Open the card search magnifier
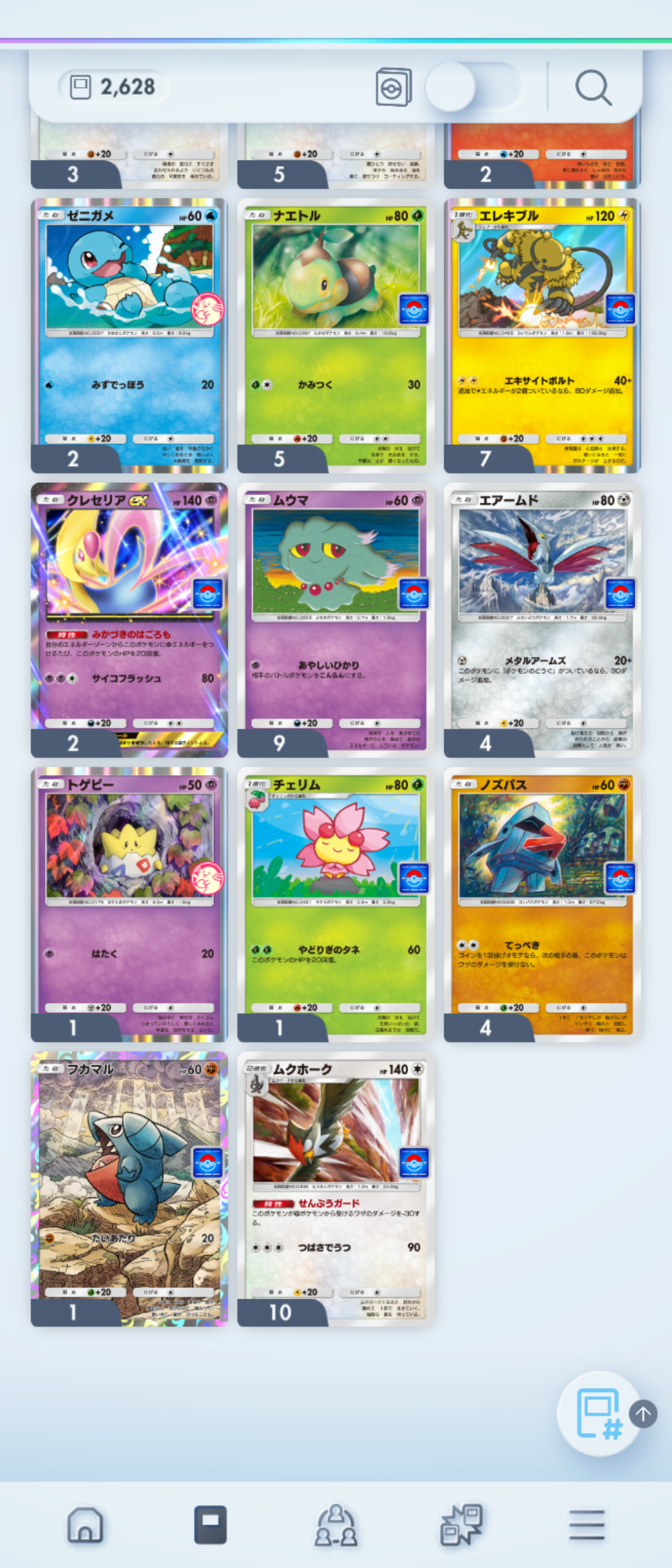This screenshot has width=672, height=1568. 593,87
